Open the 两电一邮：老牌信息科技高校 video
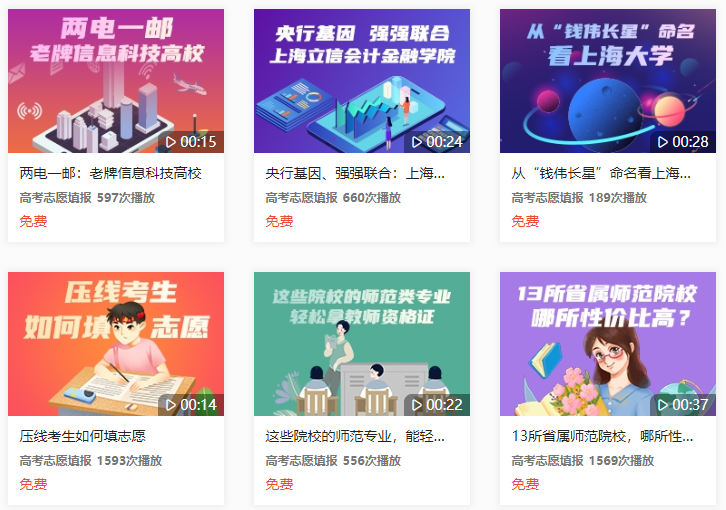Viewport: 726px width, 510px height. [116, 82]
